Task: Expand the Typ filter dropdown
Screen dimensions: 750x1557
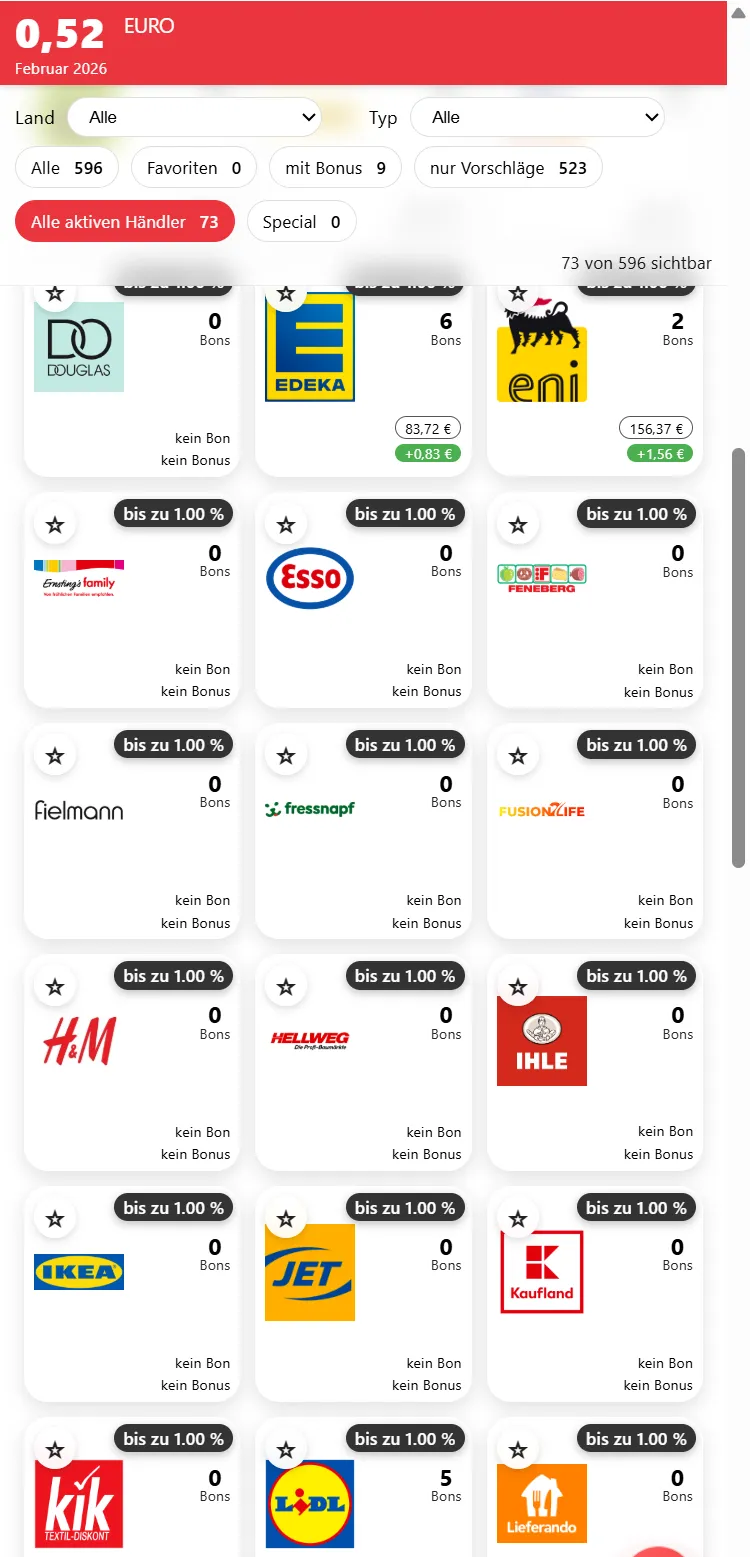Action: click(537, 117)
